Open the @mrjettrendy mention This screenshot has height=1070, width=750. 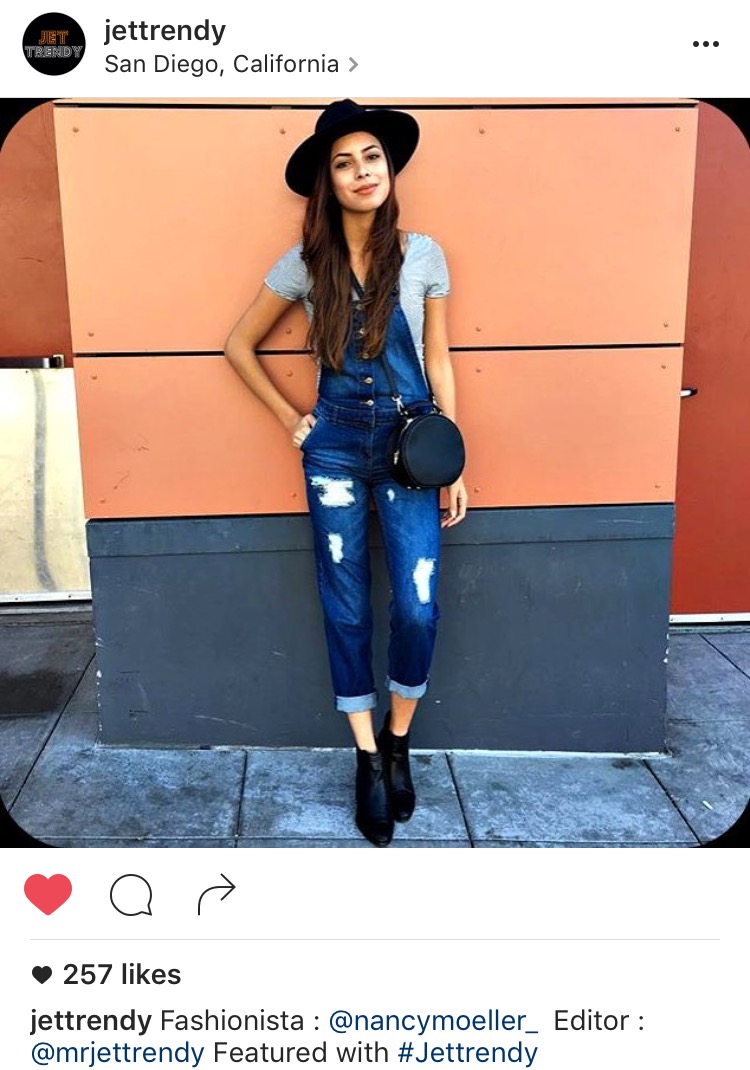(118, 1053)
